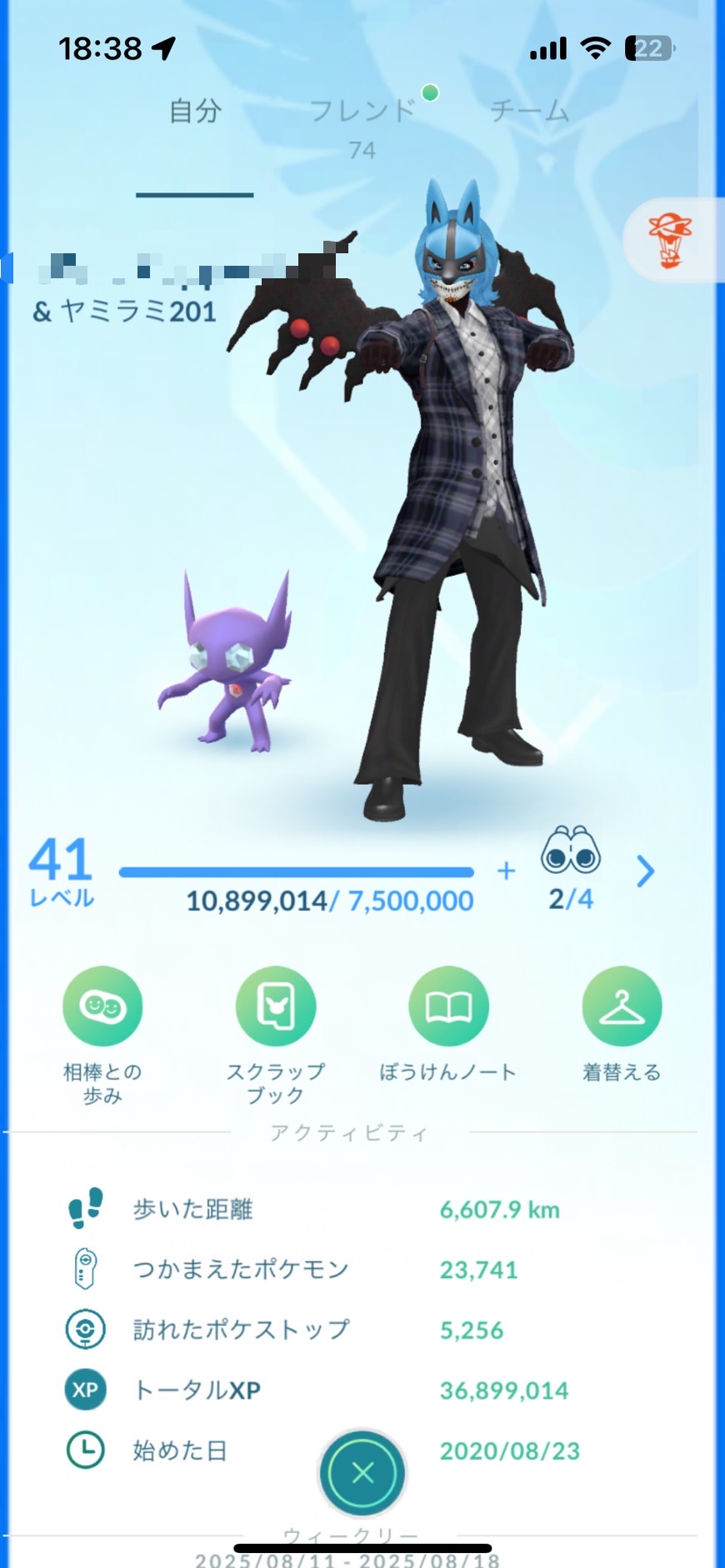Open the Team Rocket balloon icon

[x=670, y=241]
